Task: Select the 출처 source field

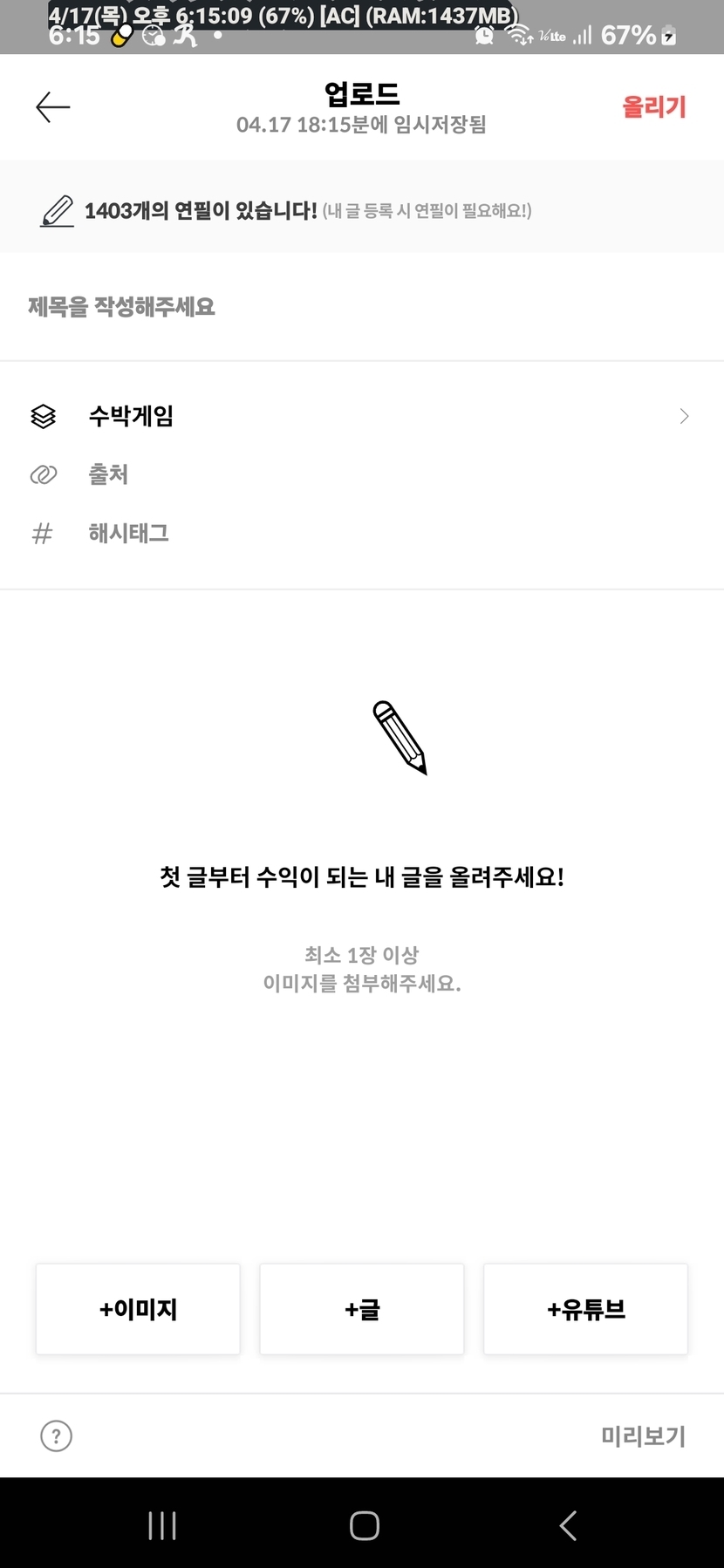Action: [x=362, y=474]
